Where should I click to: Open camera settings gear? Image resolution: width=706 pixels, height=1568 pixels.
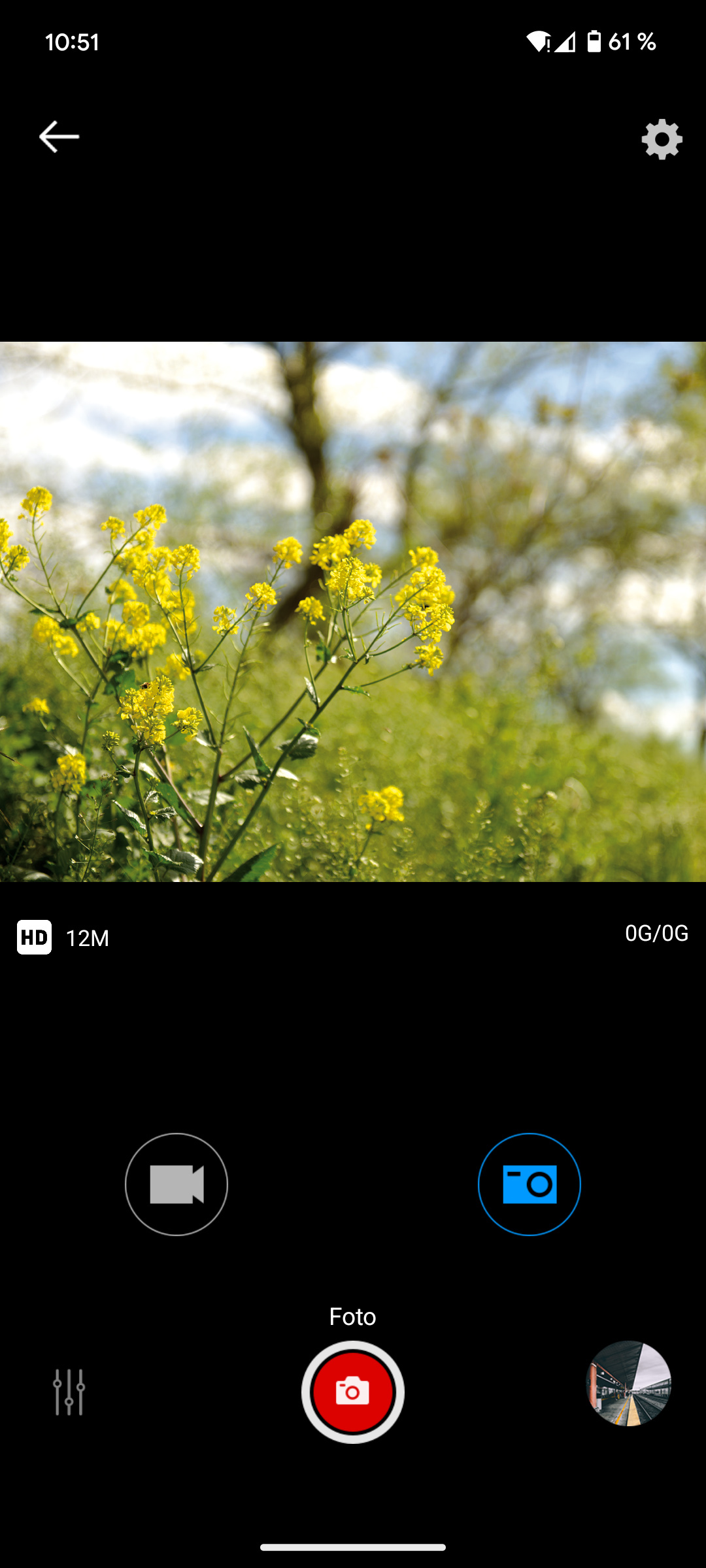click(x=662, y=139)
